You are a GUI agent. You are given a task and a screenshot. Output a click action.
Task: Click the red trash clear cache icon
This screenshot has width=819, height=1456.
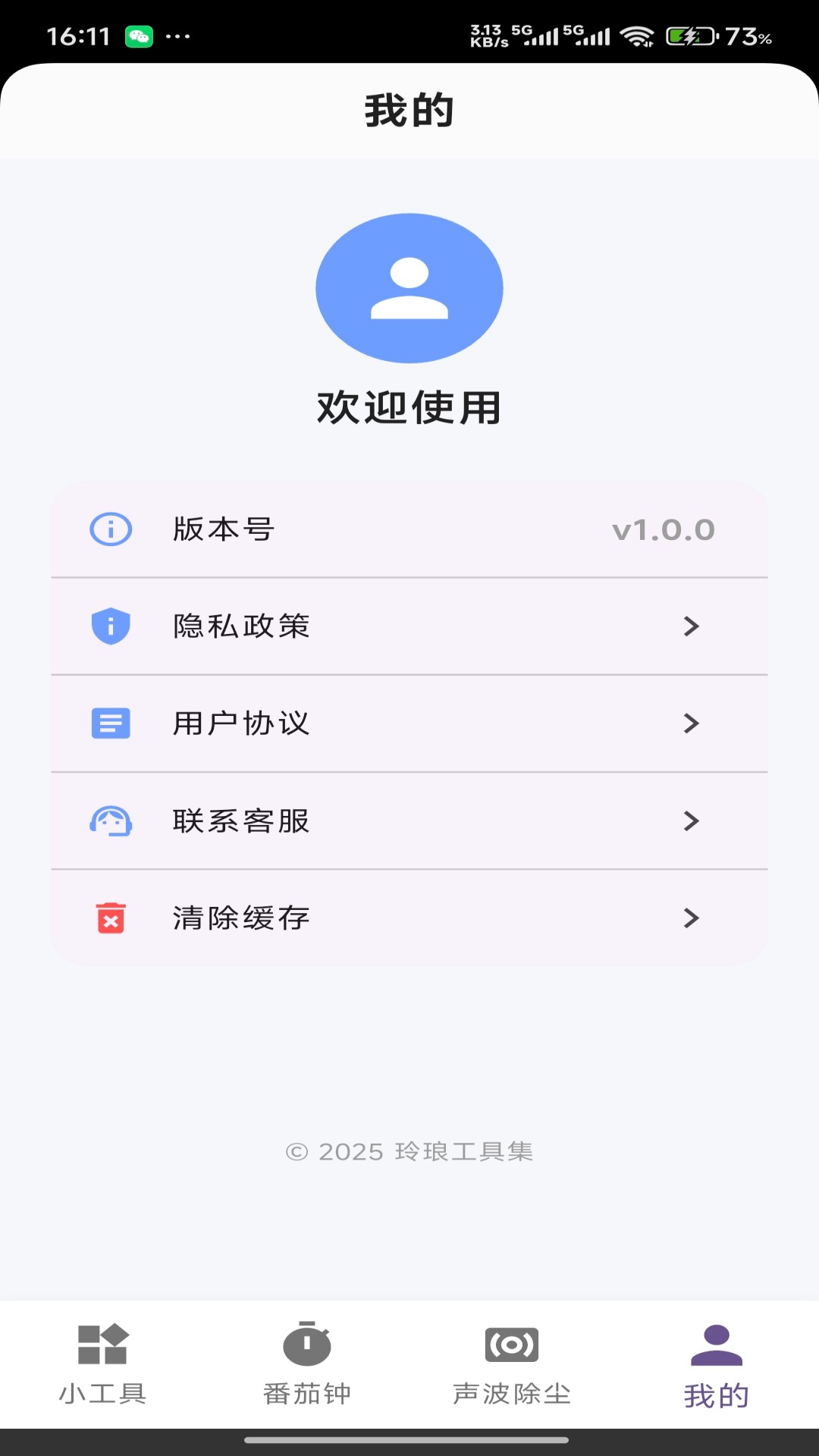(x=111, y=918)
